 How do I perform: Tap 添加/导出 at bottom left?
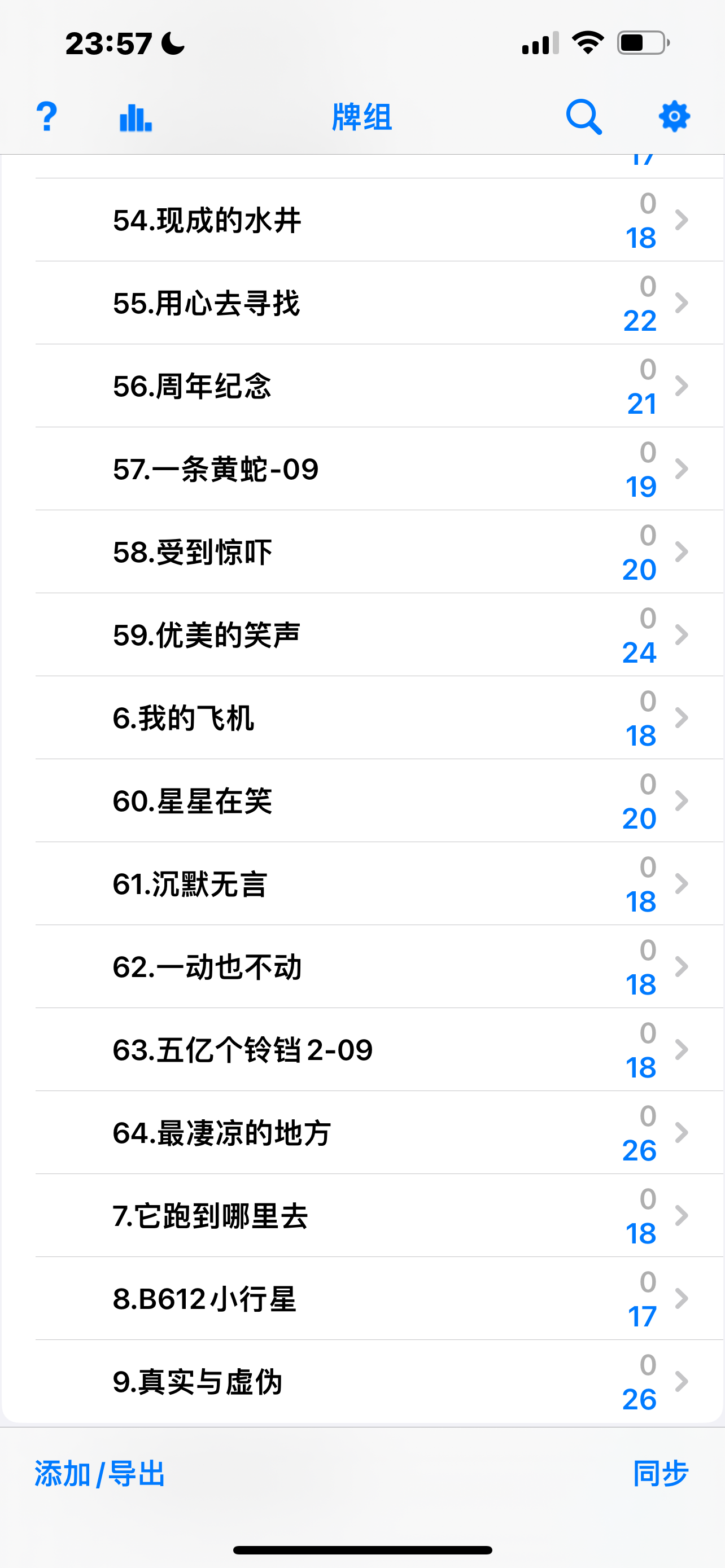point(99,1474)
